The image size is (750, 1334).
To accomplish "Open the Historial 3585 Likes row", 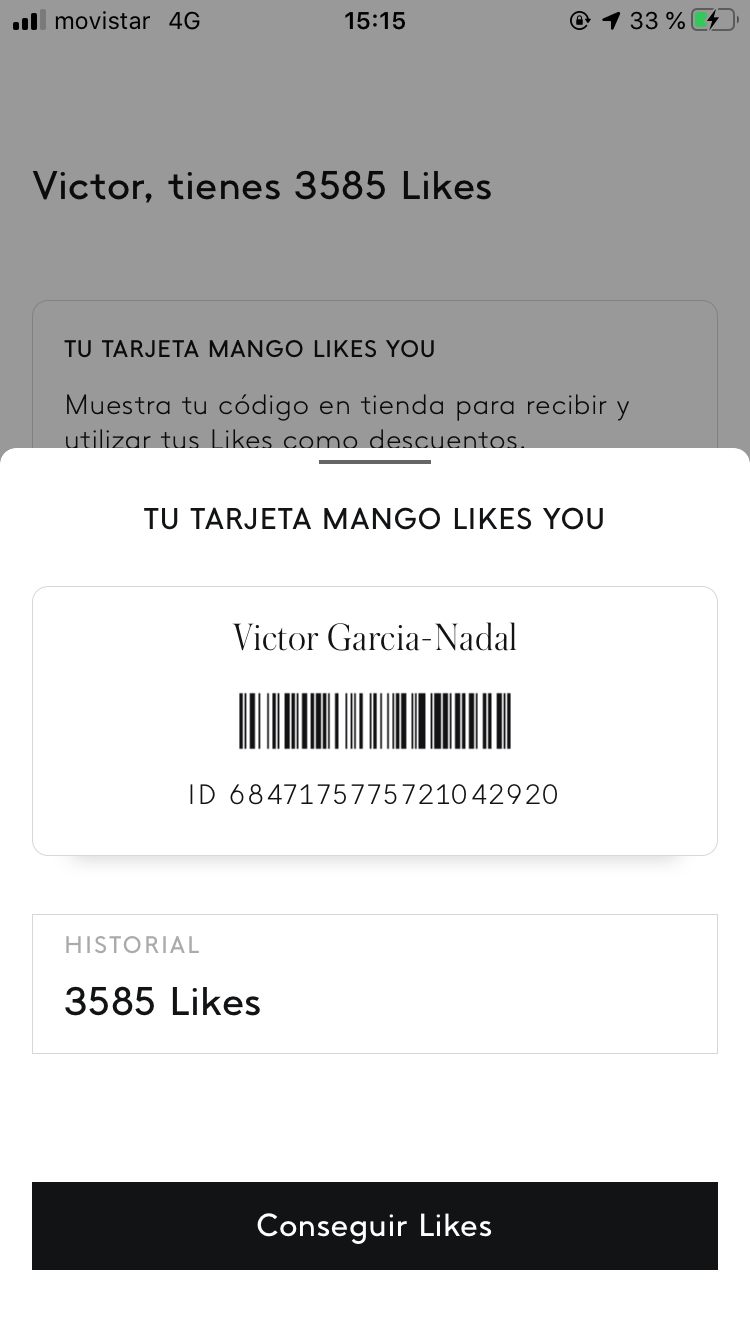I will coord(375,984).
